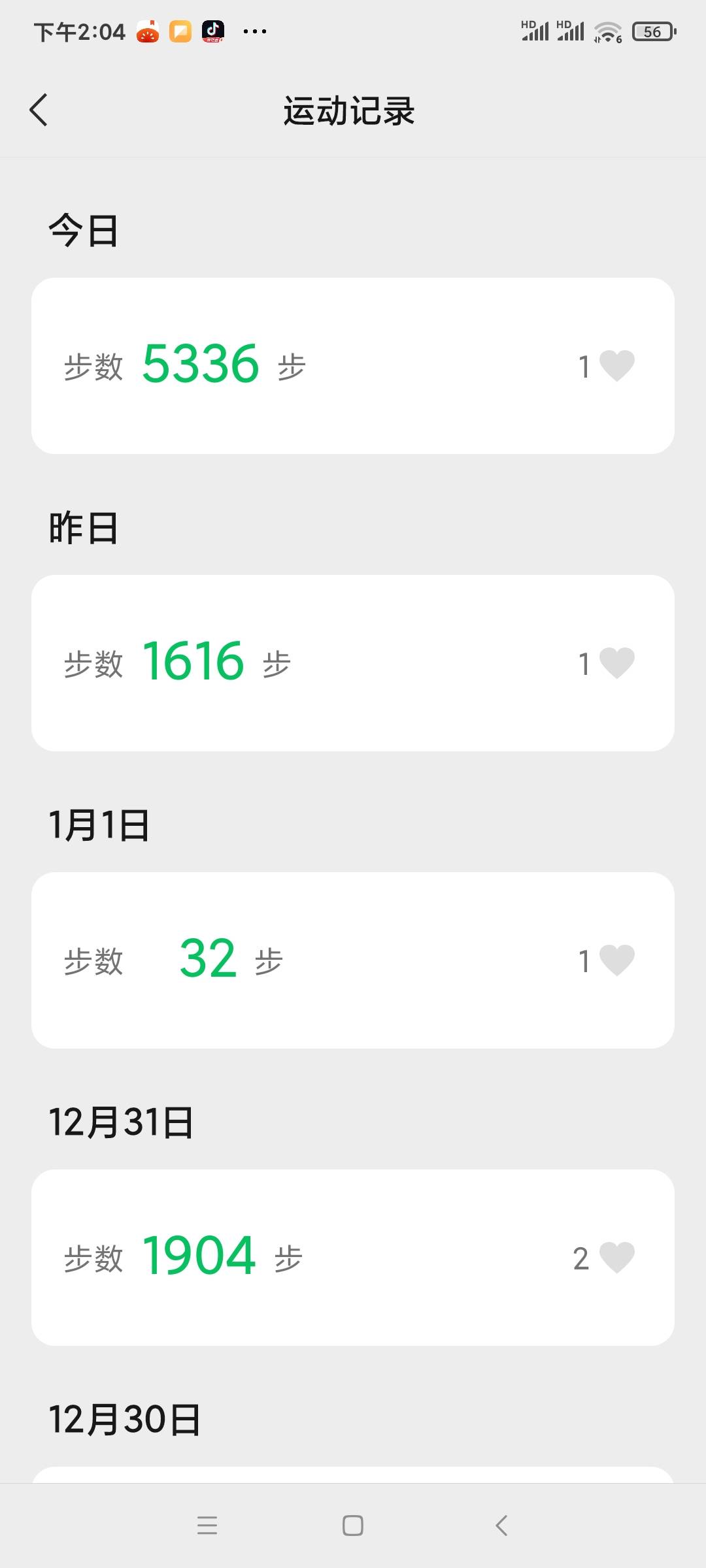
Task: Tap the green 32 step number
Action: (x=207, y=958)
